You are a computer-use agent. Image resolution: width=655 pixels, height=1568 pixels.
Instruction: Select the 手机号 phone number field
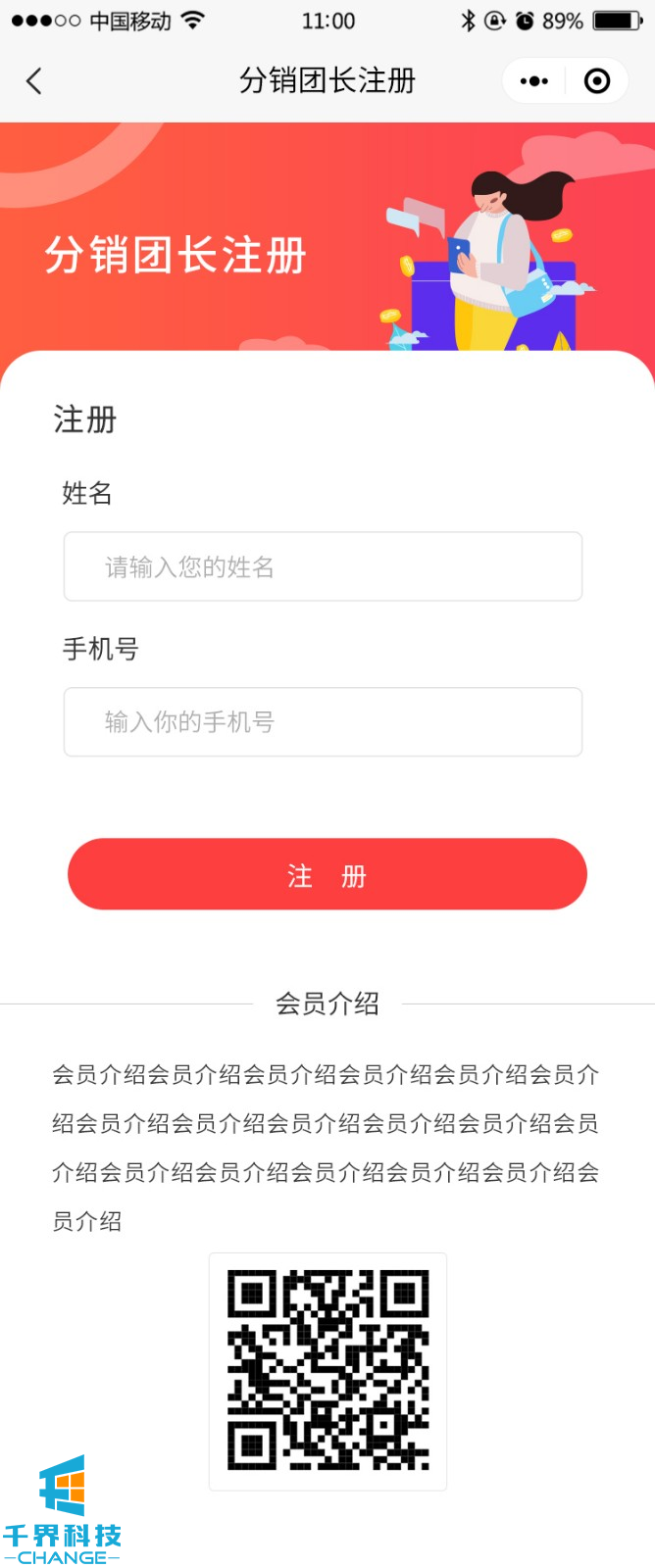coord(323,722)
